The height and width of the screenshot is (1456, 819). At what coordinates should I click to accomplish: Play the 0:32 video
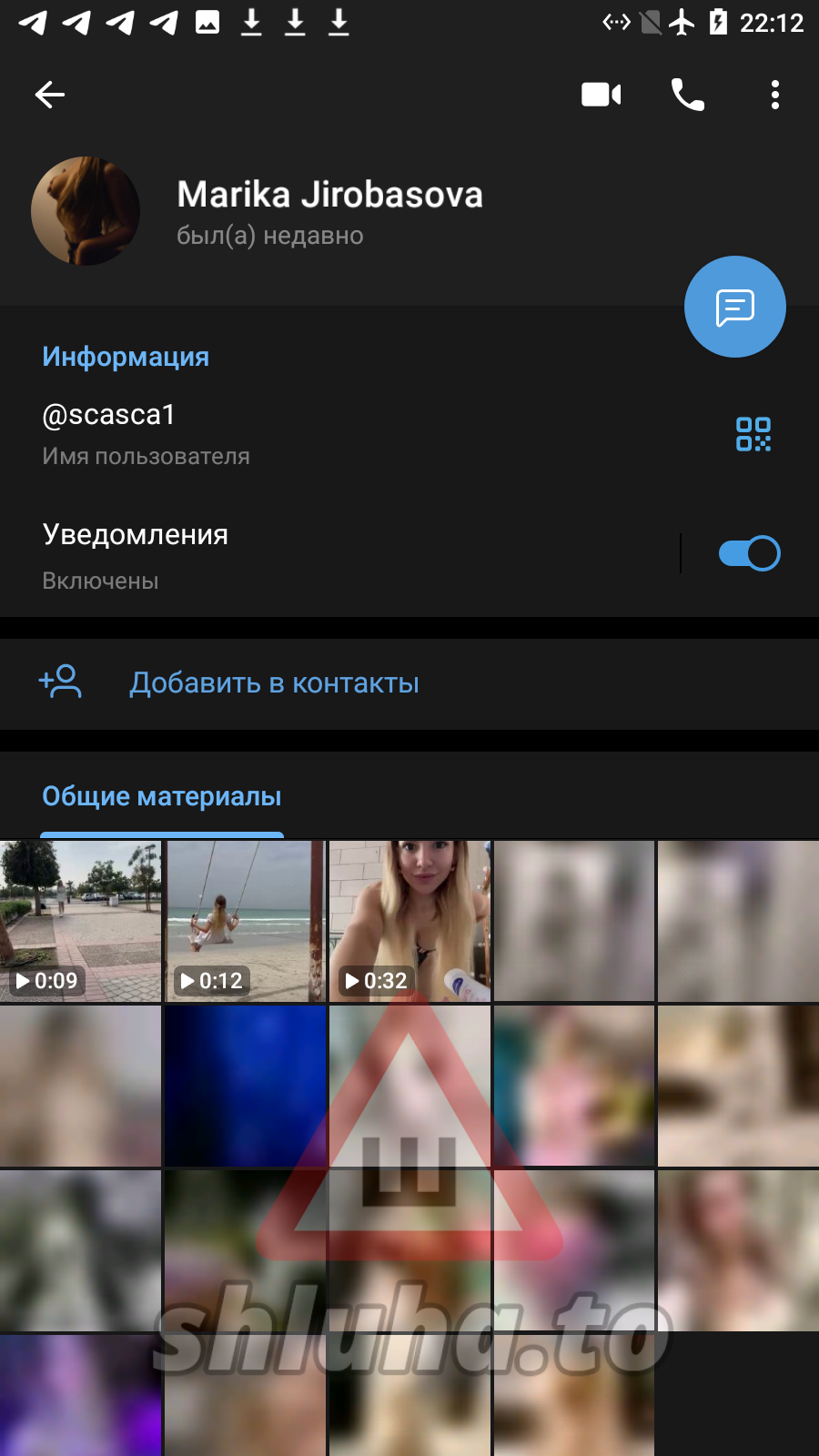pyautogui.click(x=409, y=921)
